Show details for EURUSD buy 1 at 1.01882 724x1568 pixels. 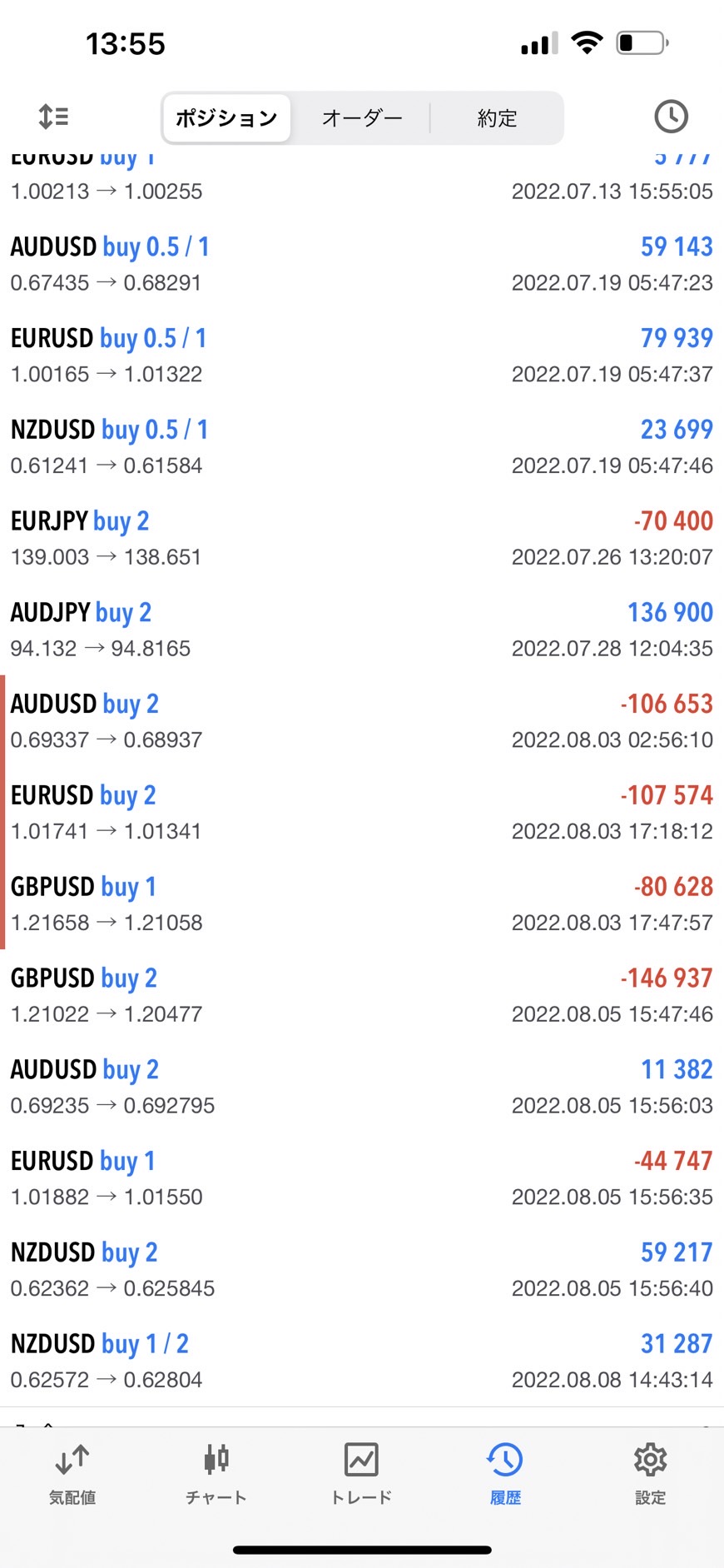(x=361, y=1178)
